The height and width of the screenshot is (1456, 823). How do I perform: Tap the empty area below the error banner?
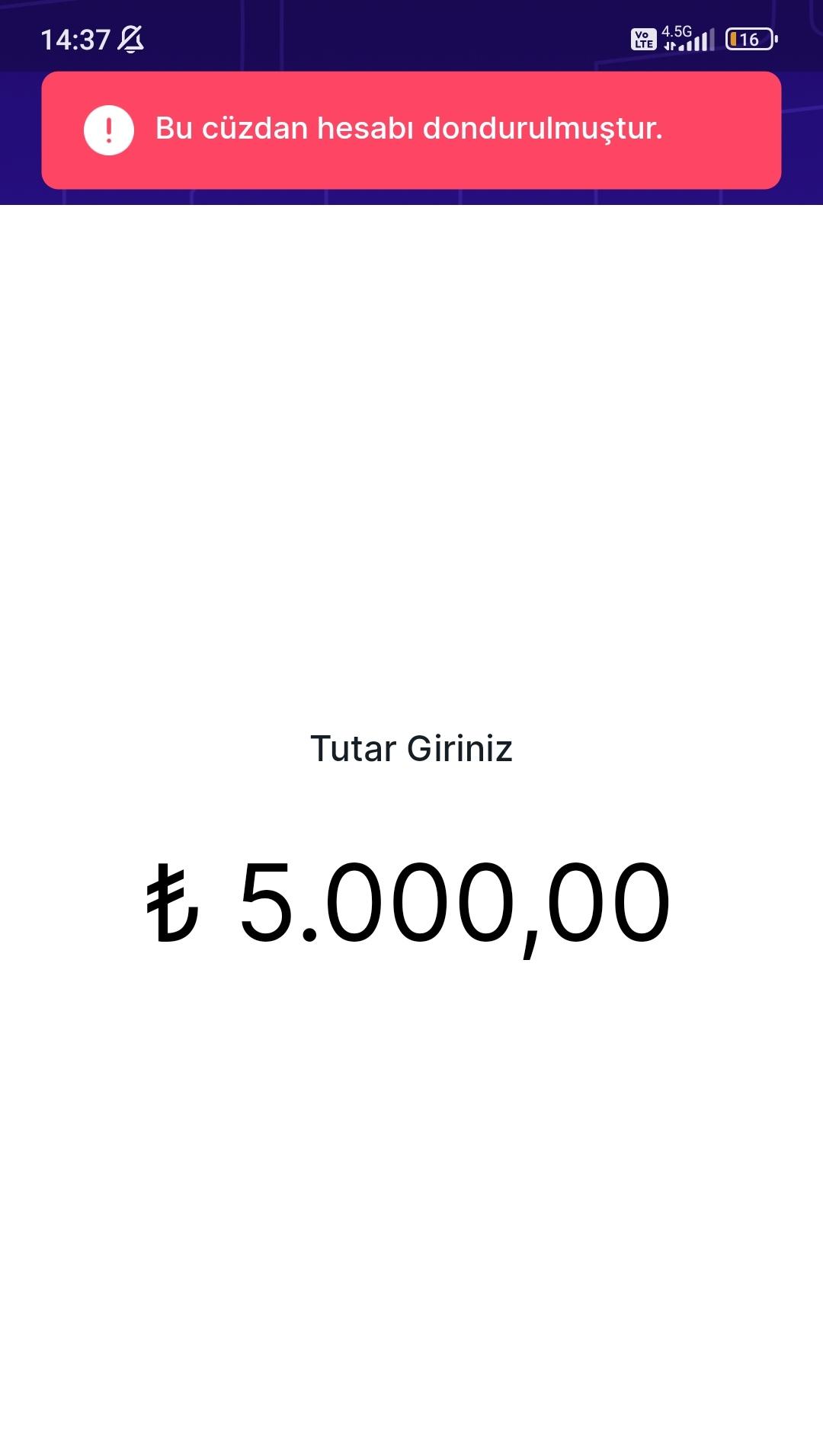[411, 381]
